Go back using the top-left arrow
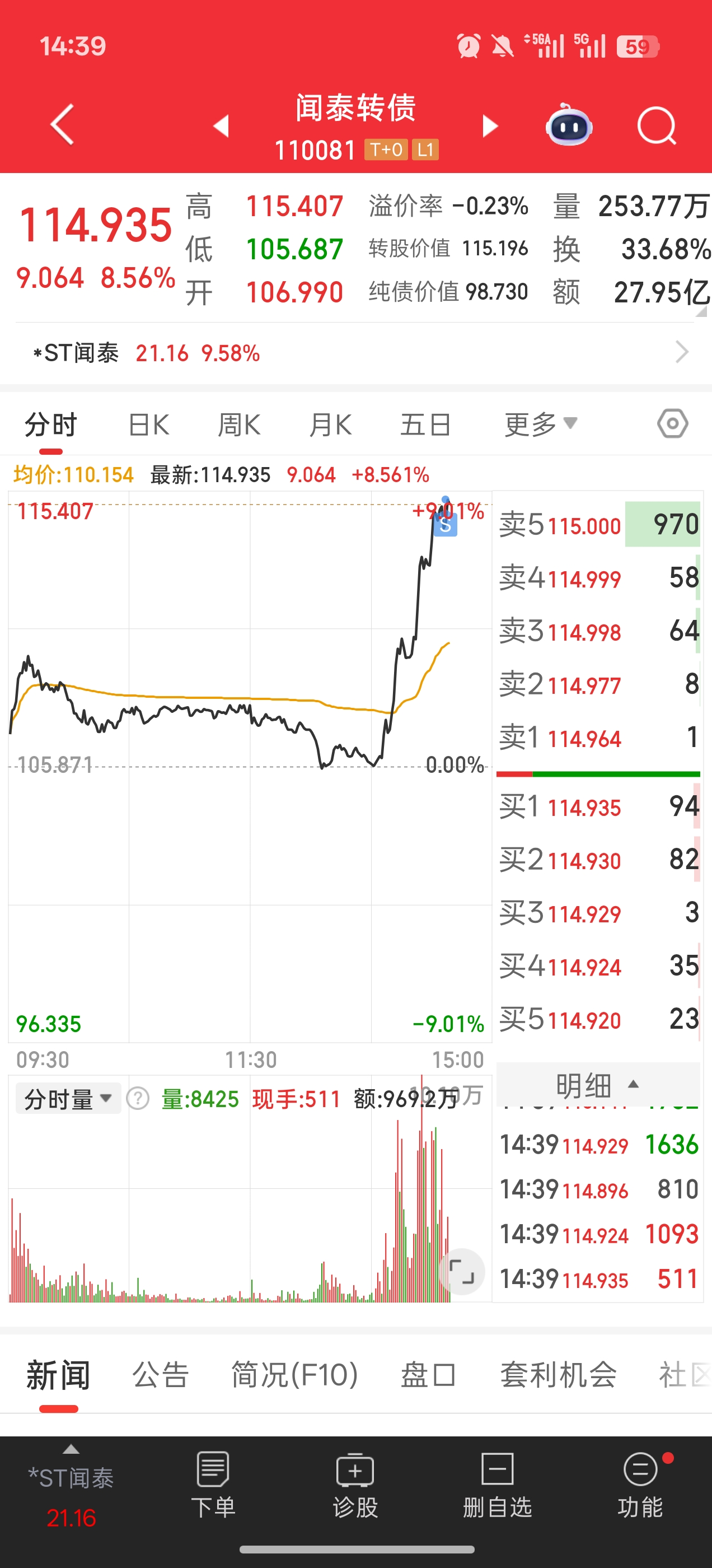The height and width of the screenshot is (1568, 712). [63, 125]
